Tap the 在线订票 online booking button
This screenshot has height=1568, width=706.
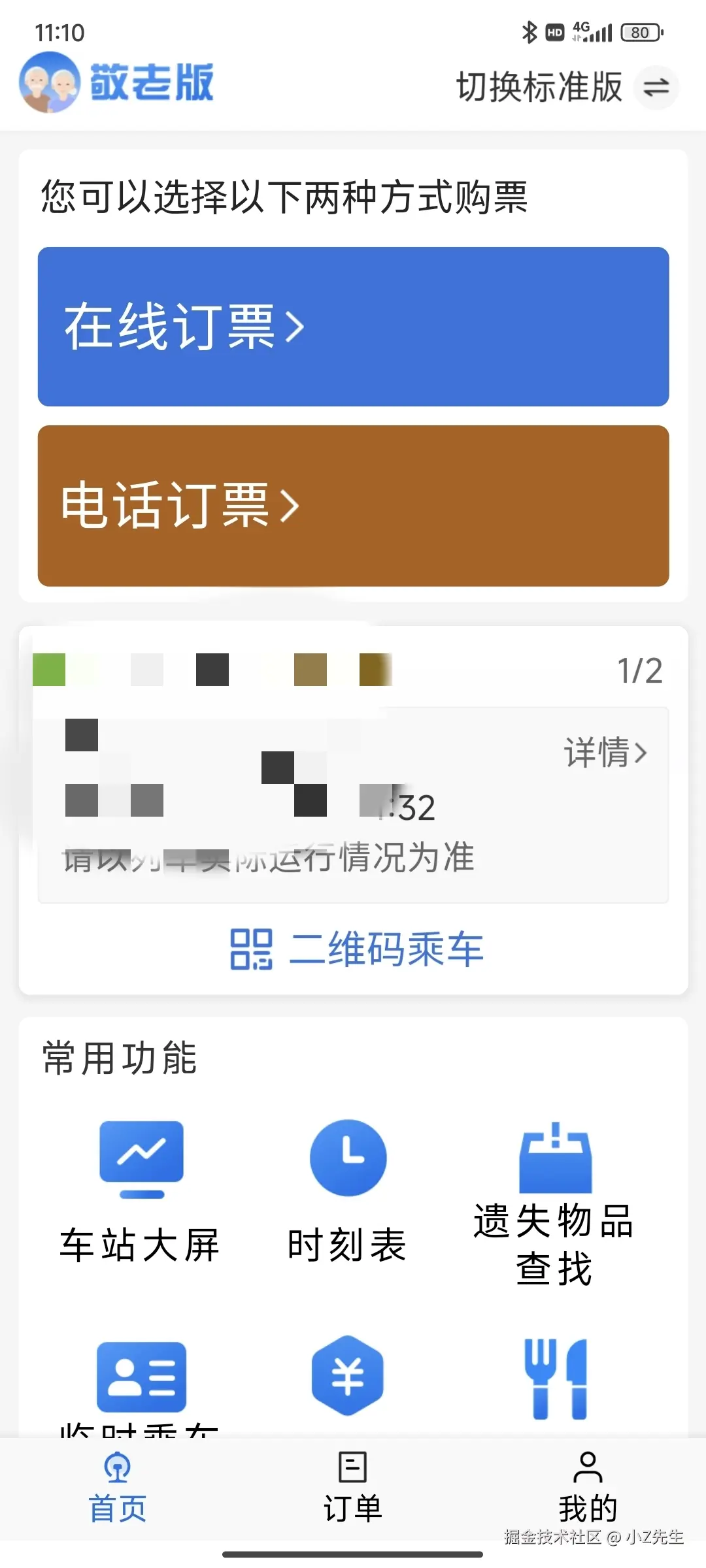pyautogui.click(x=353, y=325)
